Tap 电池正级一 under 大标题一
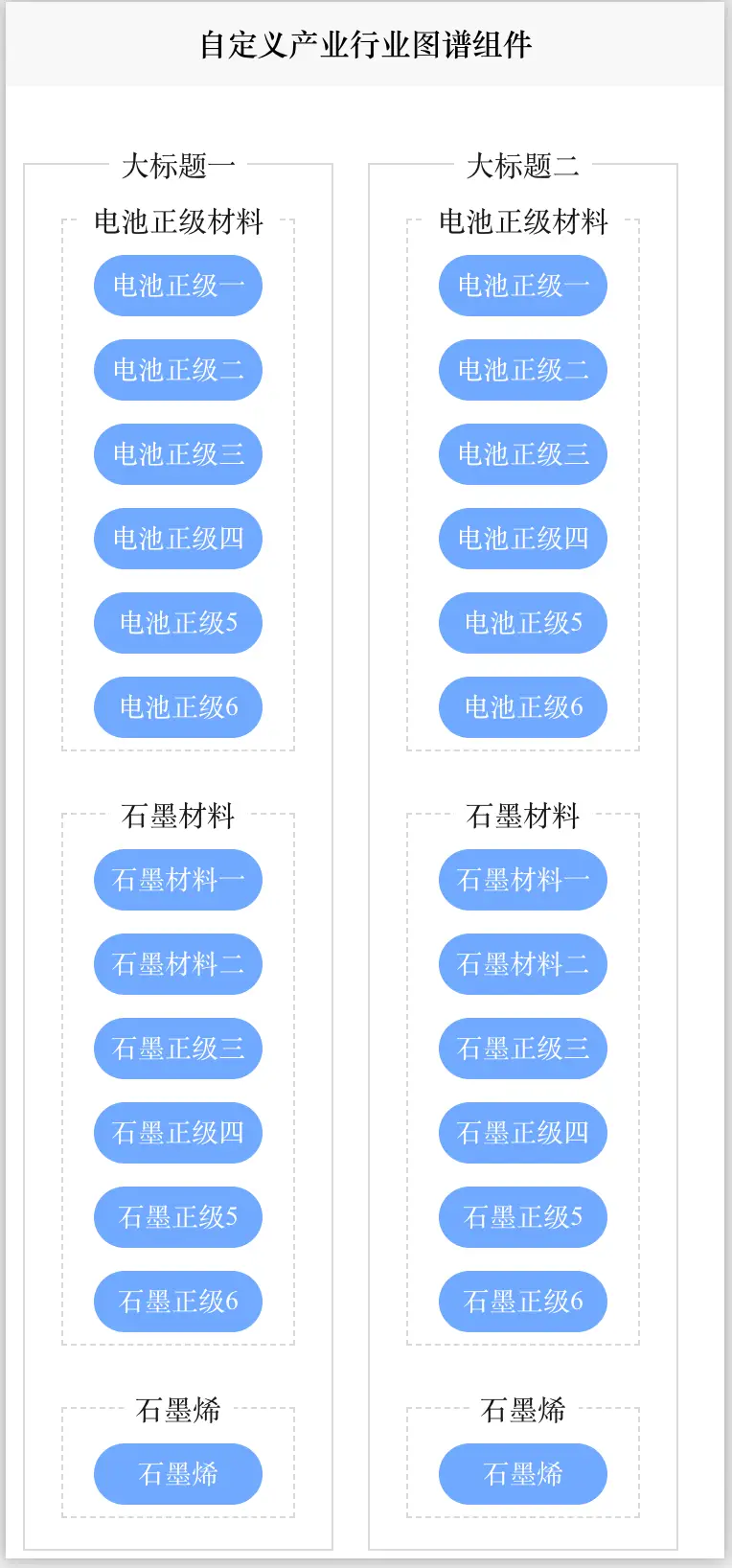This screenshot has height=1568, width=732. point(178,286)
